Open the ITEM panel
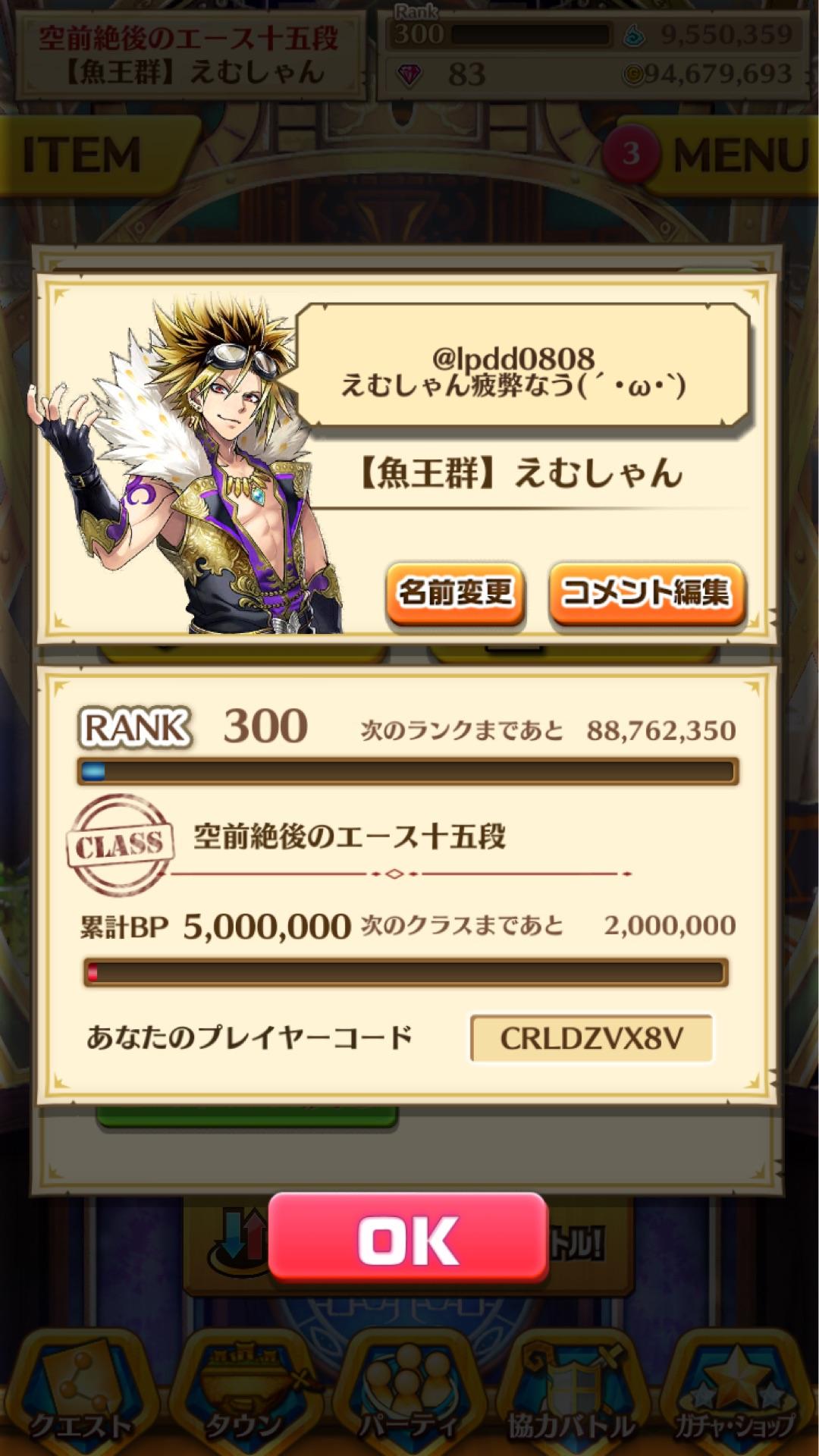 click(x=83, y=155)
